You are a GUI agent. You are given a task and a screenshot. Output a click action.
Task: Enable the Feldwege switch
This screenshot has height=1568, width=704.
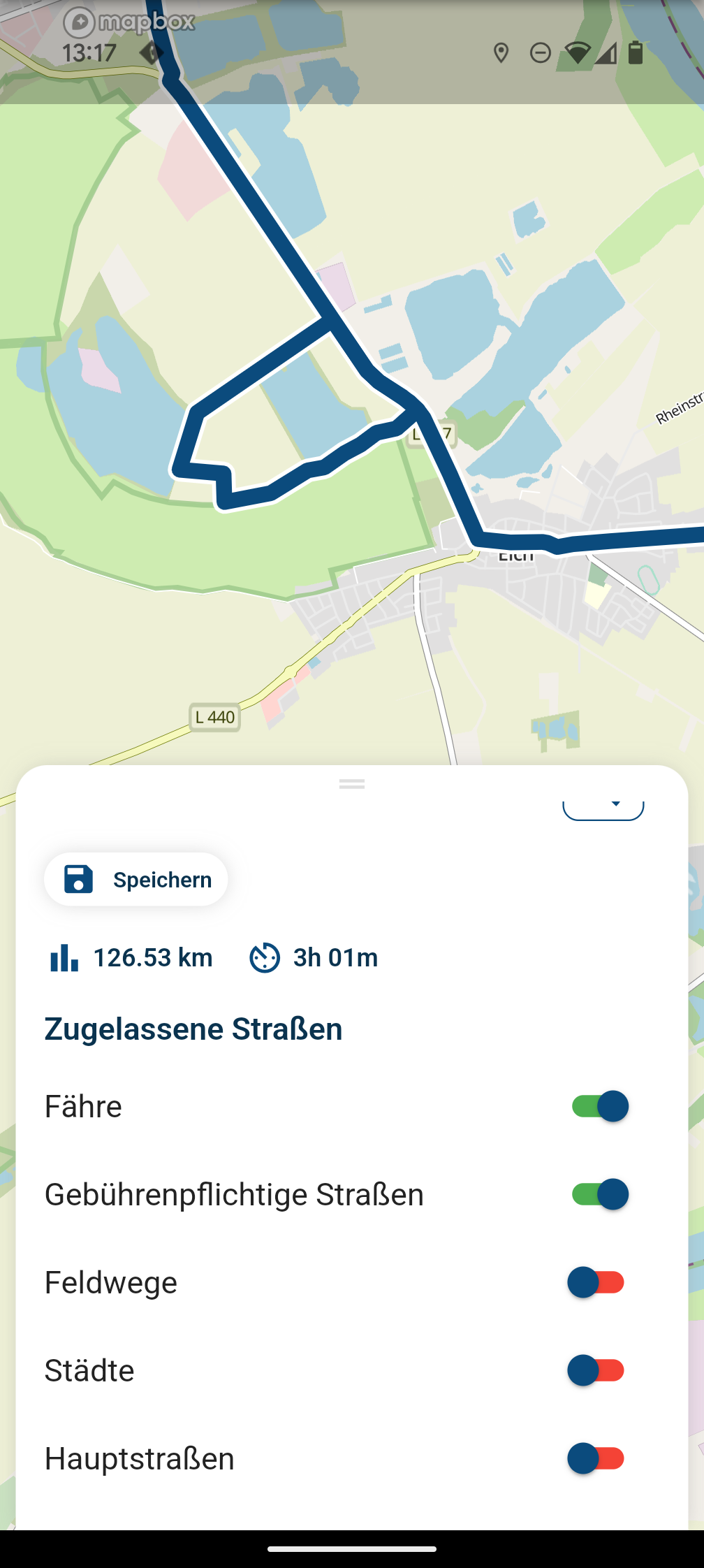pos(596,1282)
